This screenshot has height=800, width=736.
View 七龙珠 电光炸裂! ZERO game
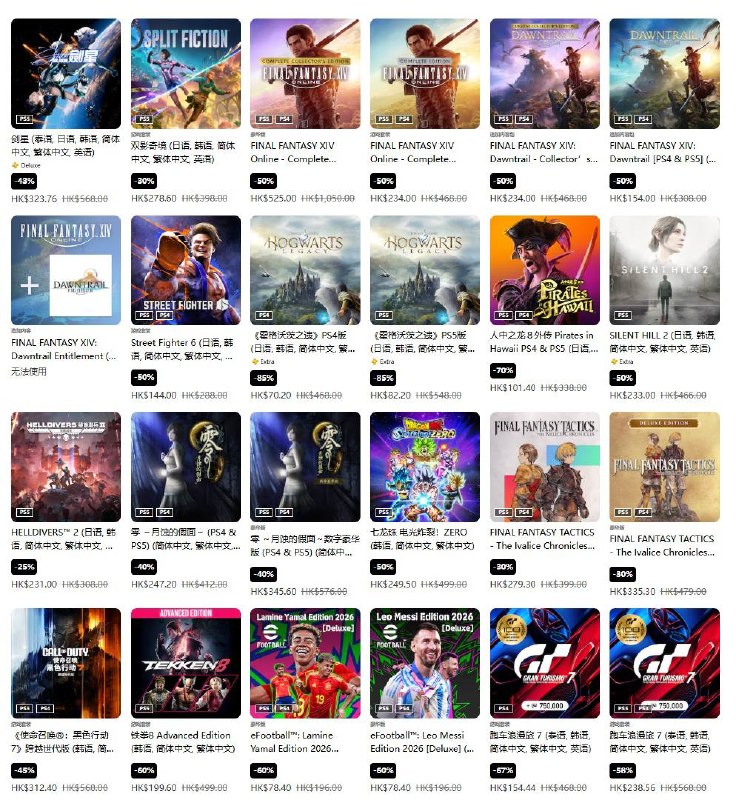(x=425, y=466)
